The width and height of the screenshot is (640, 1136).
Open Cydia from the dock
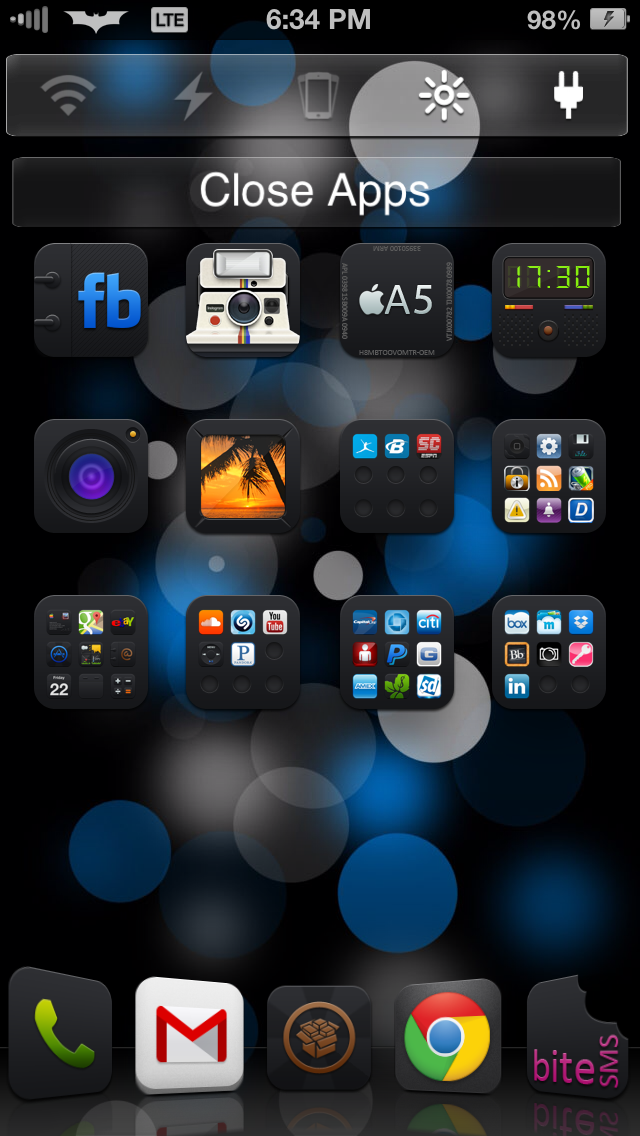click(319, 1037)
